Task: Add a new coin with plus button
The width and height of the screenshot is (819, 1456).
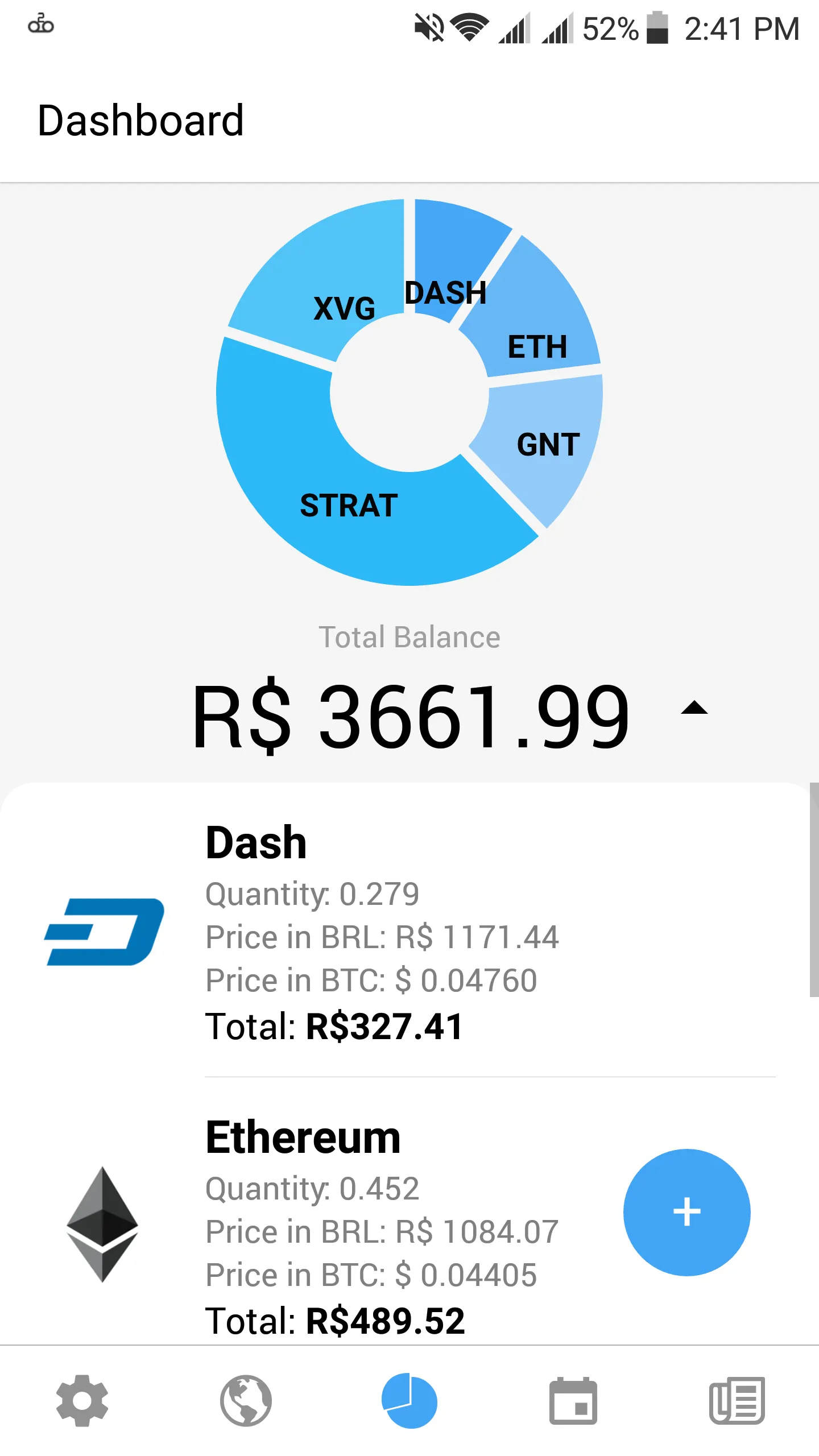Action: [x=687, y=1212]
